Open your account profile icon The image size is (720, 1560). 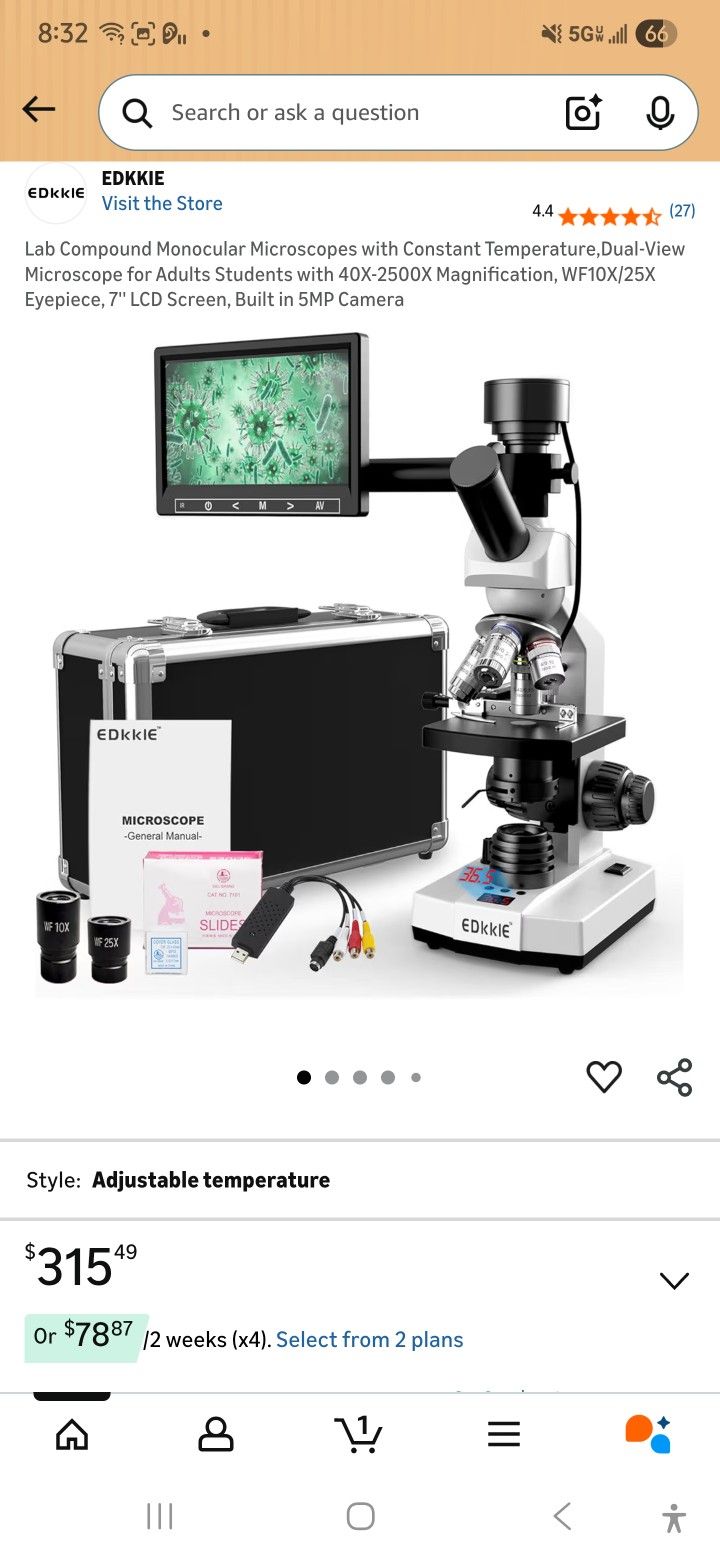pyautogui.click(x=216, y=1434)
